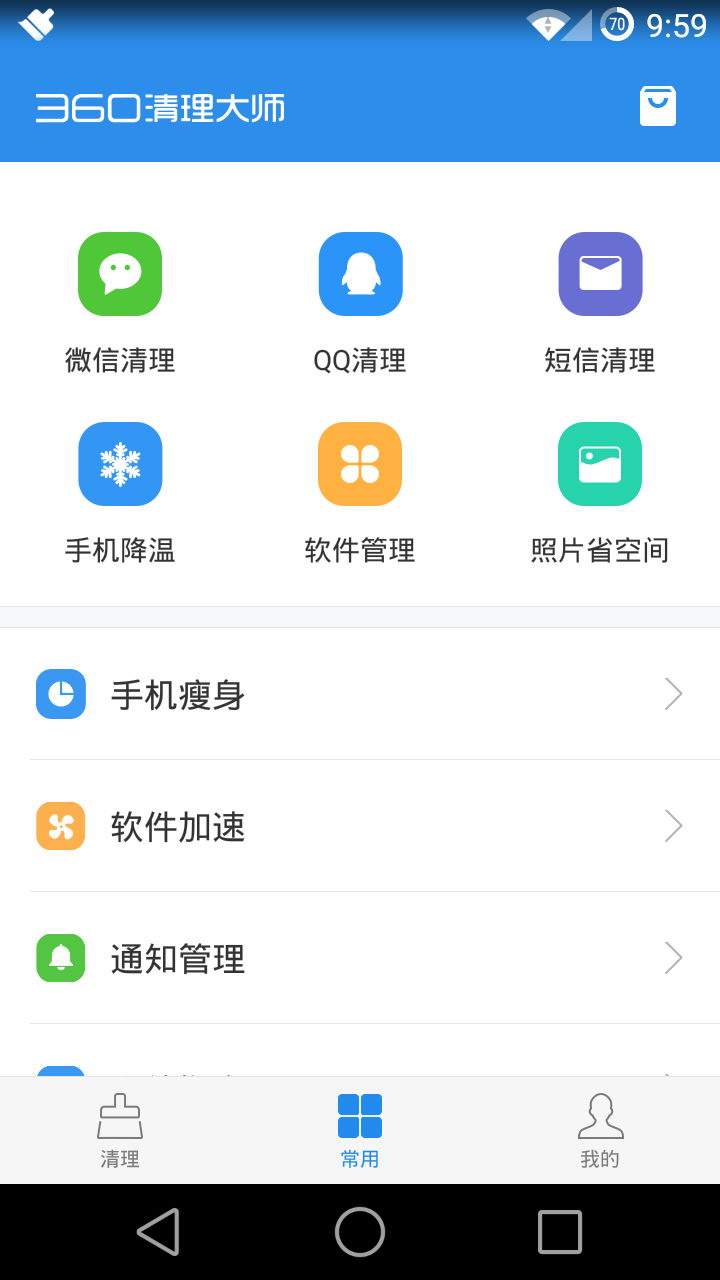Switch to the 清理 tab
This screenshot has width=720, height=1280.
[120, 1130]
